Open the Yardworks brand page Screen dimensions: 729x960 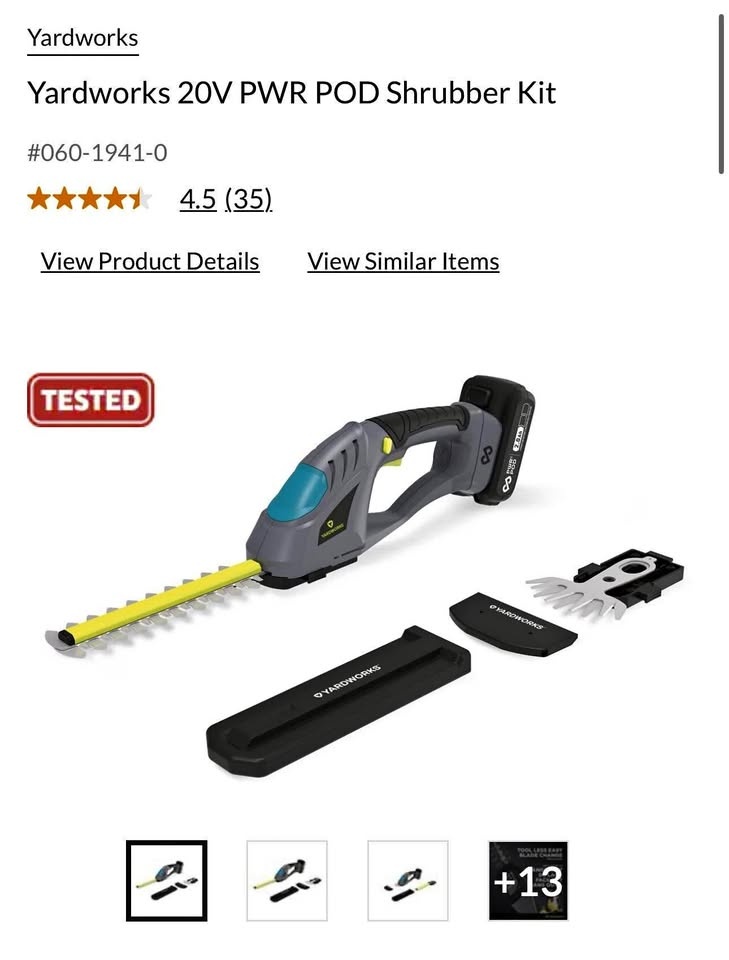click(x=83, y=38)
